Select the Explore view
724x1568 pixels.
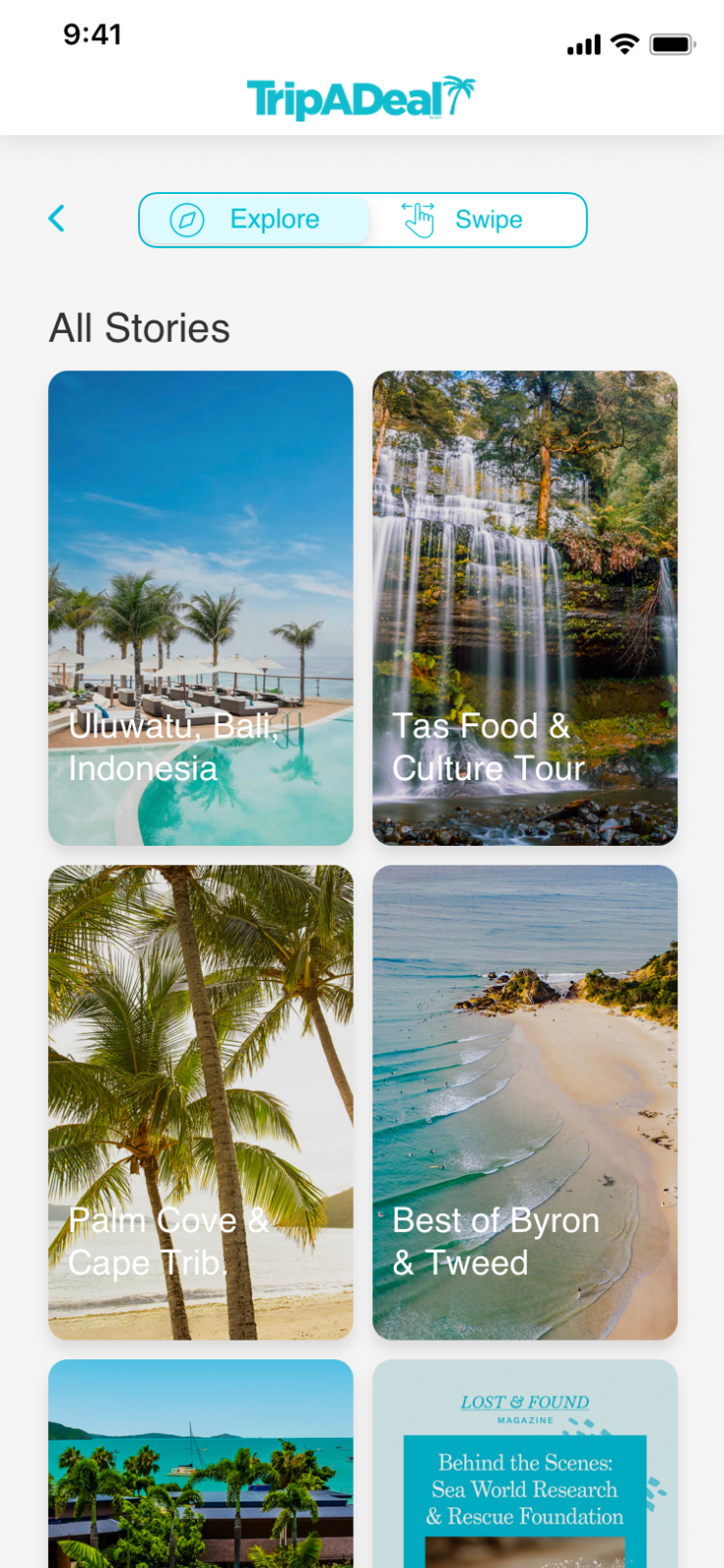click(255, 220)
